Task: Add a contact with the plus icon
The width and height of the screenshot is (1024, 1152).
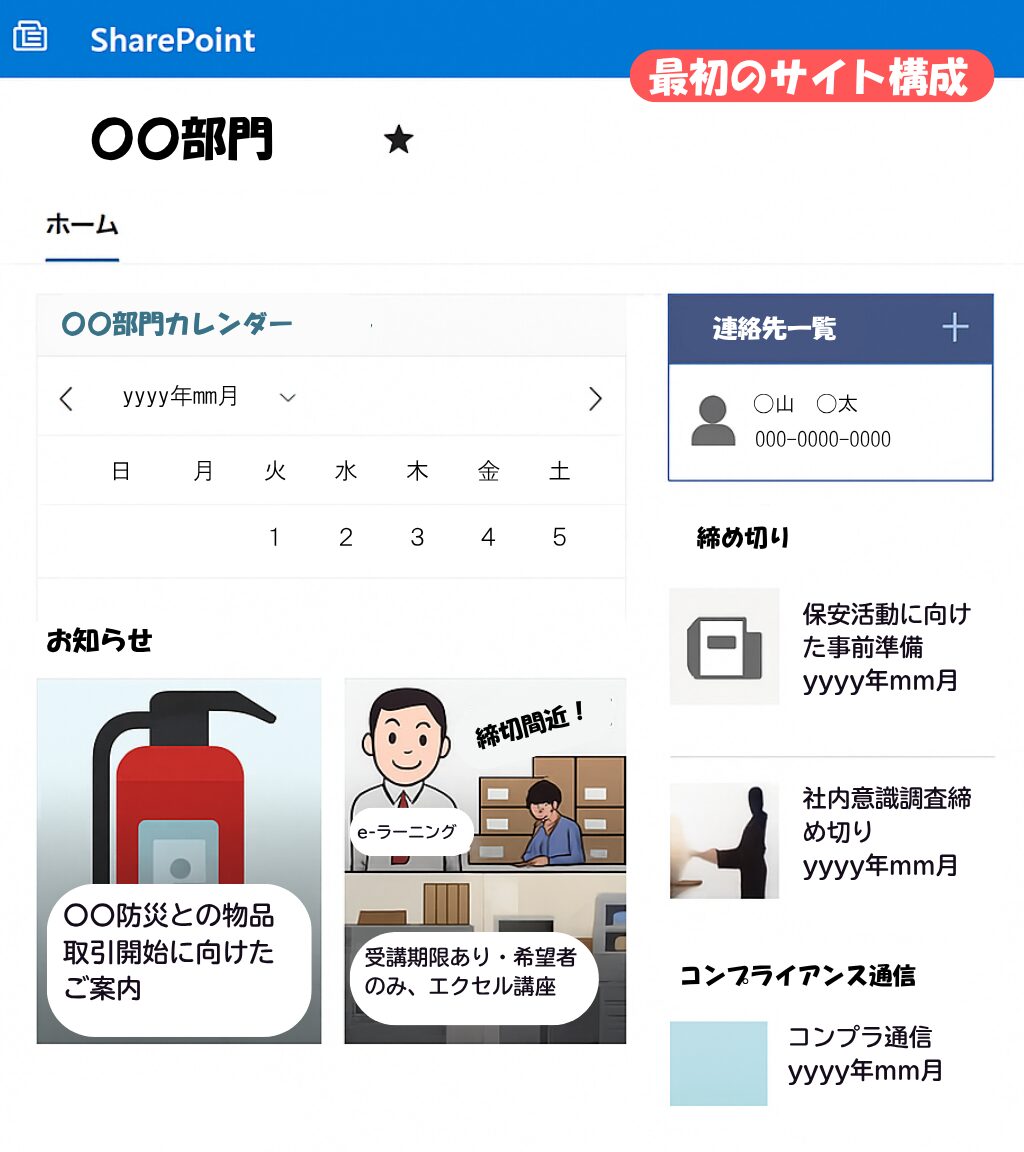Action: coord(955,328)
